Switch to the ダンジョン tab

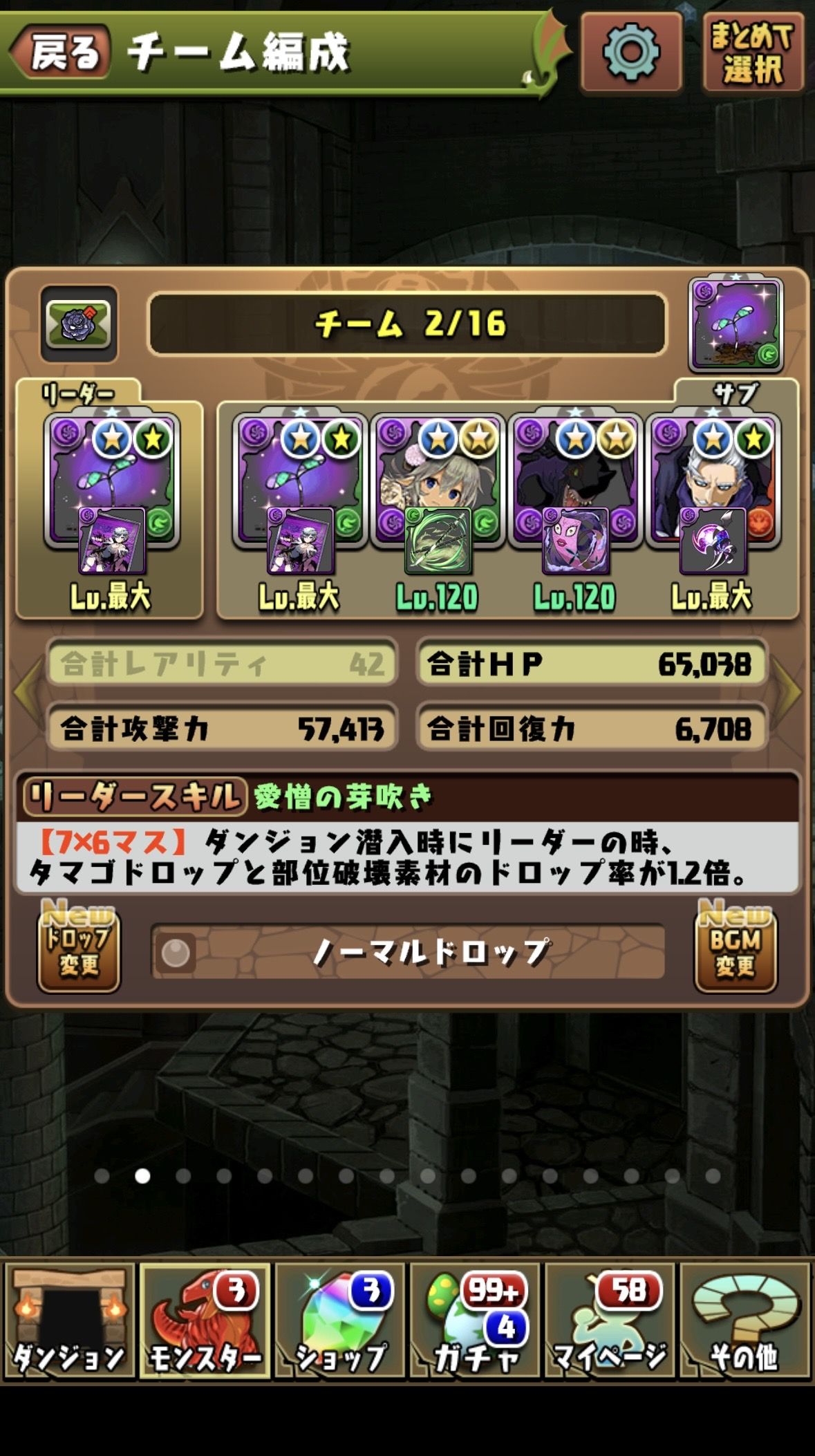(x=68, y=1320)
